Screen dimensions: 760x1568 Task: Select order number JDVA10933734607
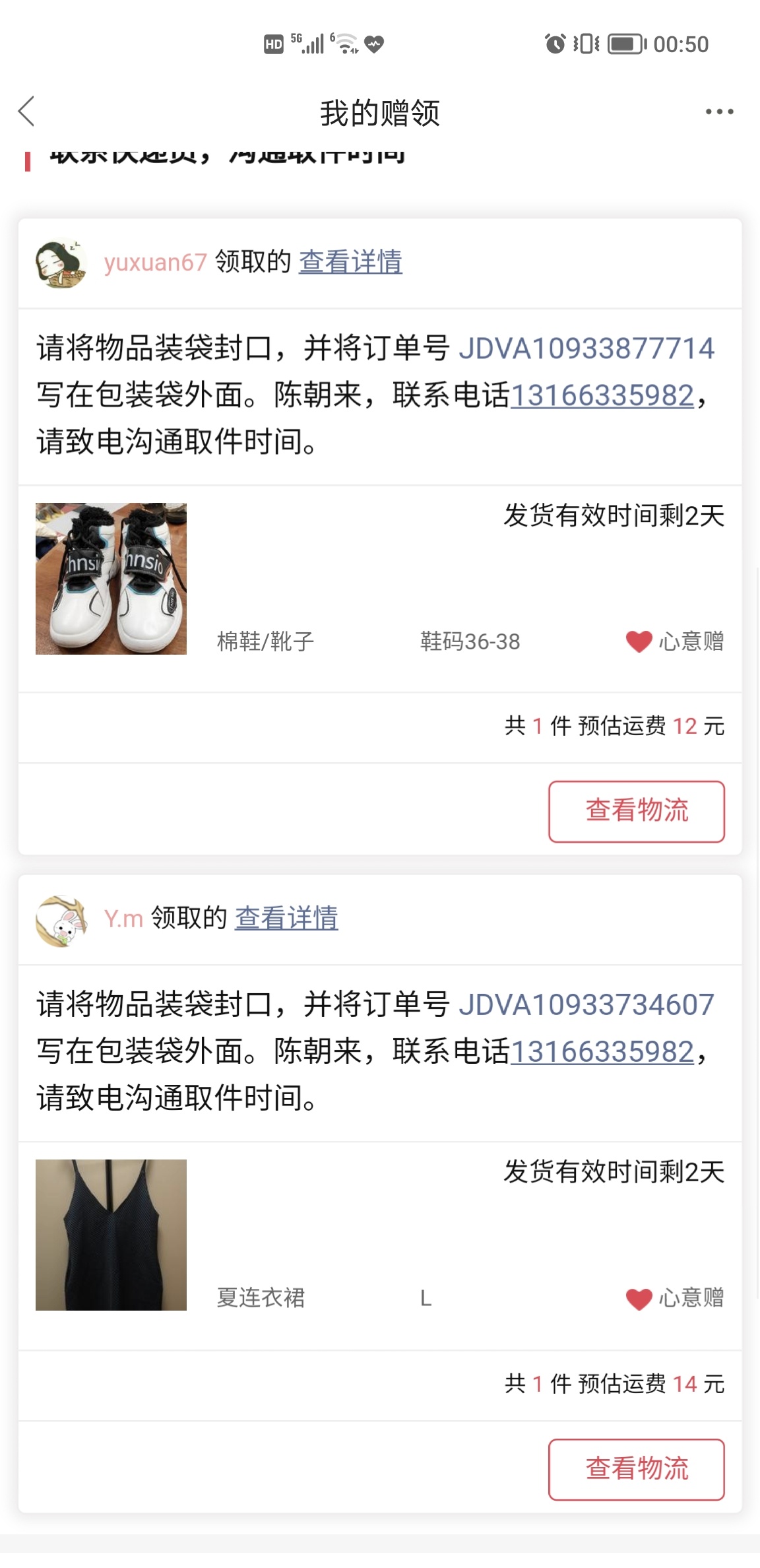[586, 1004]
